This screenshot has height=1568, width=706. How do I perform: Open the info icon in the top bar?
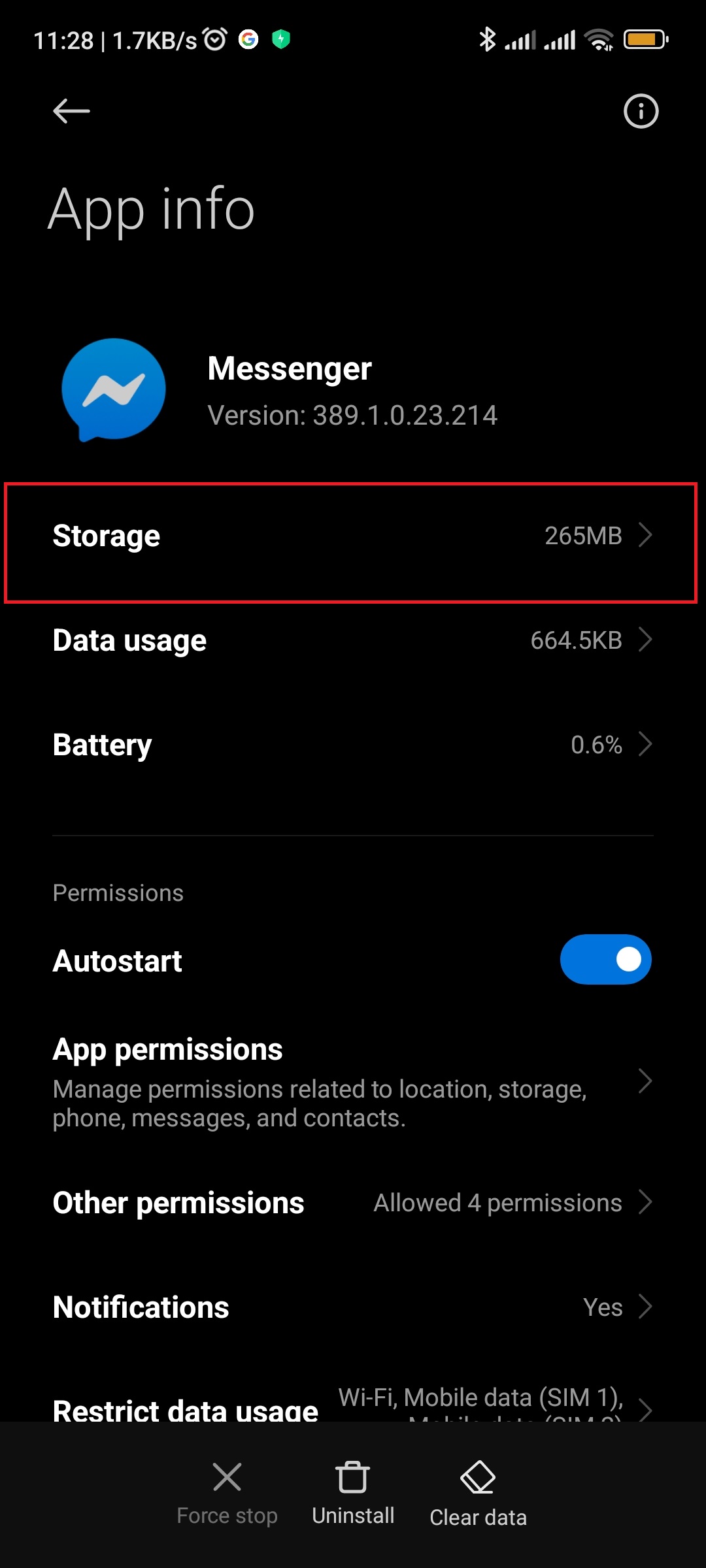(x=641, y=111)
